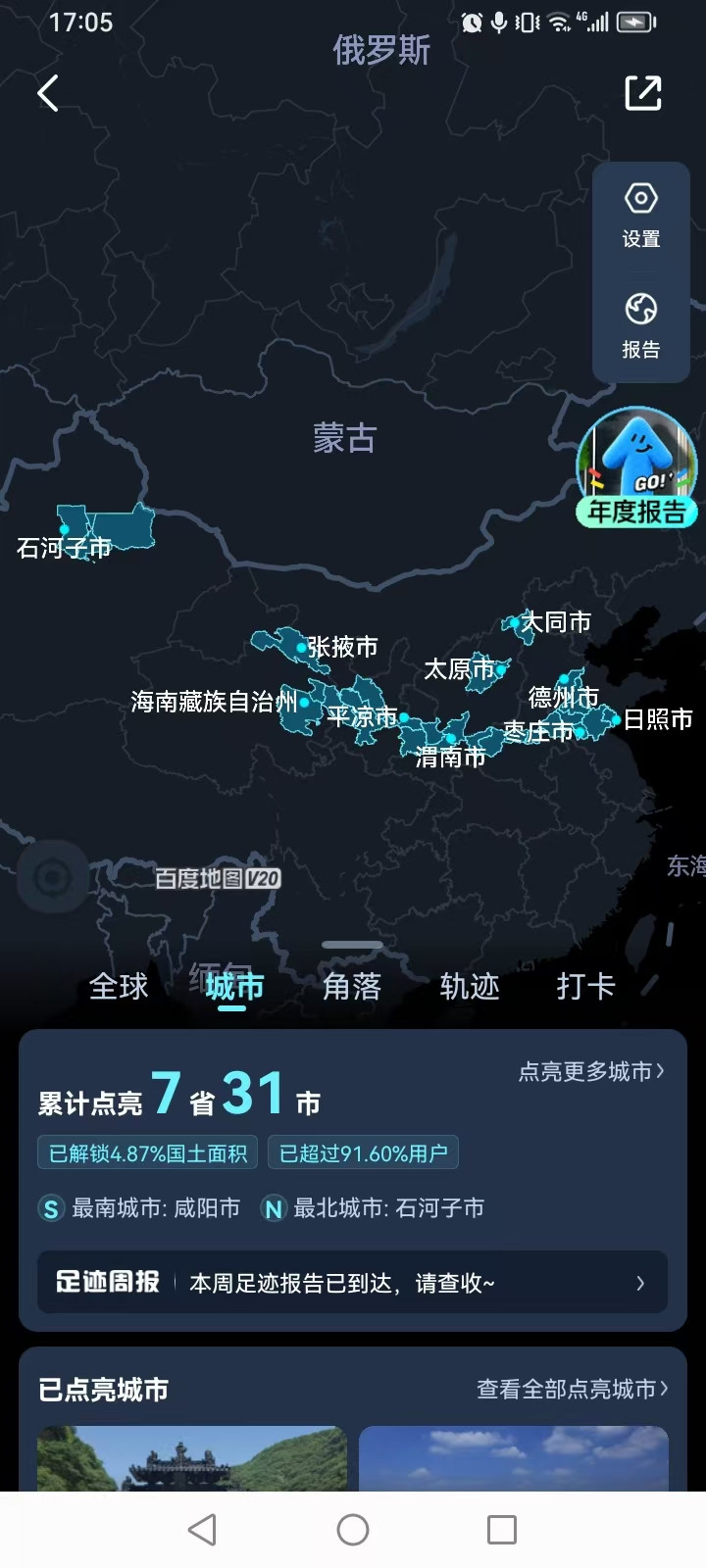Recenter map with the location button

click(x=52, y=877)
